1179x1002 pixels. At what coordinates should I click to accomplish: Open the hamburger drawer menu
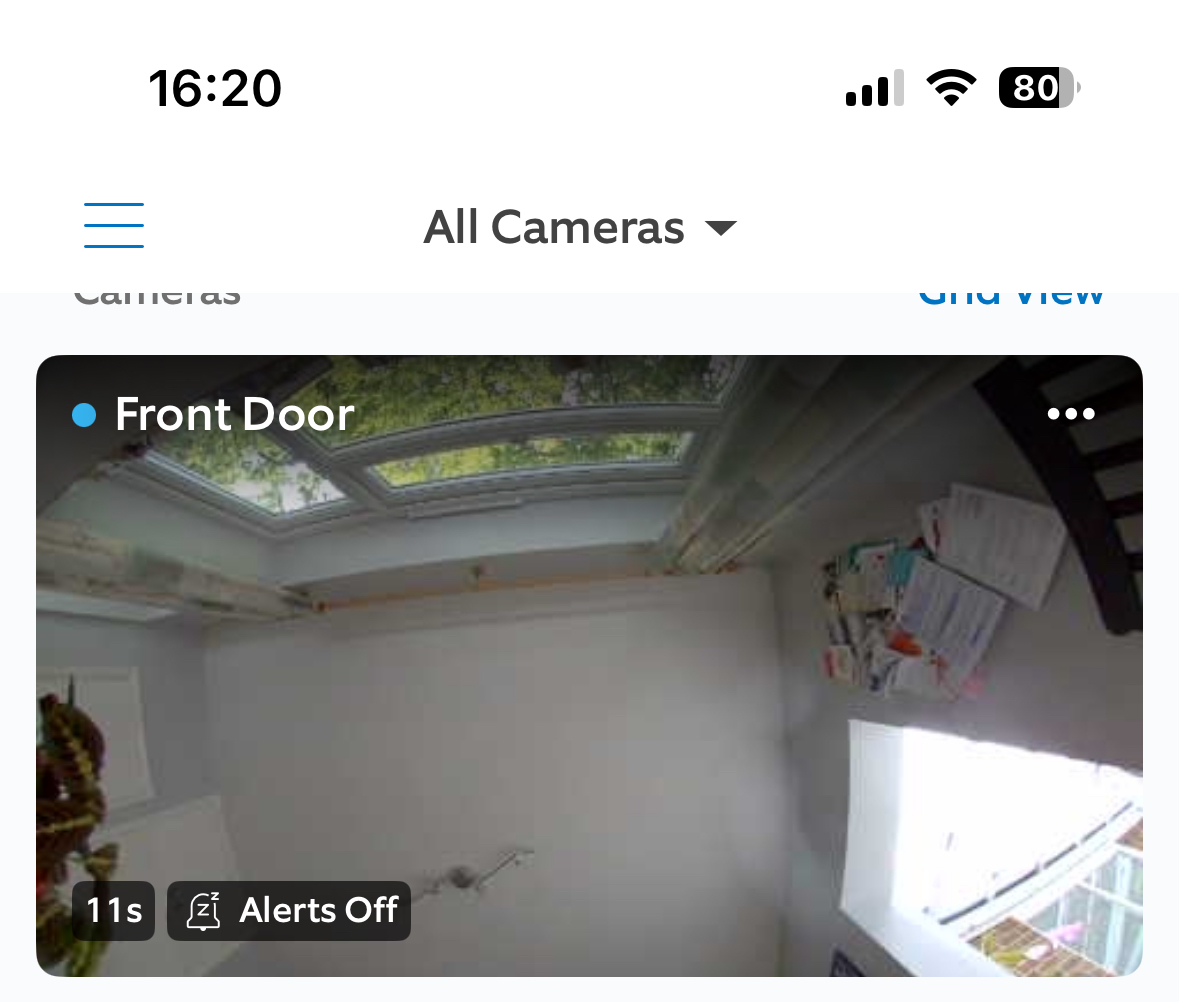[114, 226]
